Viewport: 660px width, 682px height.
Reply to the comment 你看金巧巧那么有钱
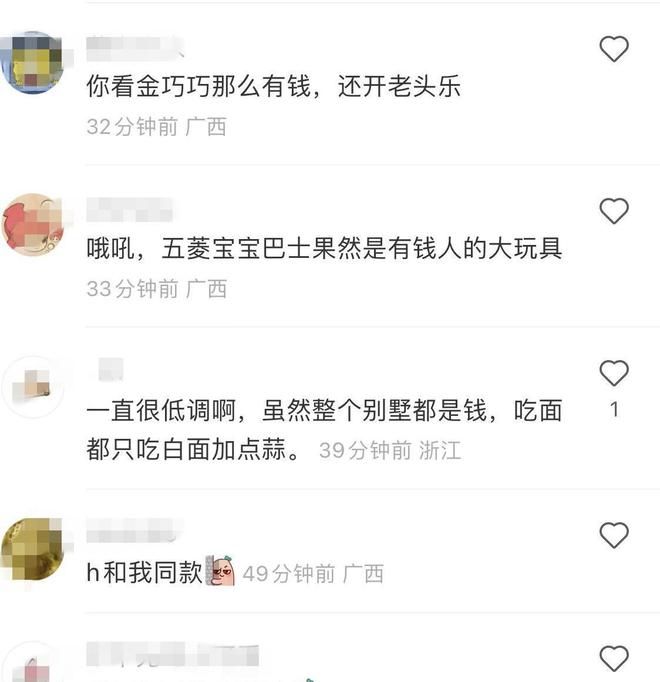click(x=273, y=87)
